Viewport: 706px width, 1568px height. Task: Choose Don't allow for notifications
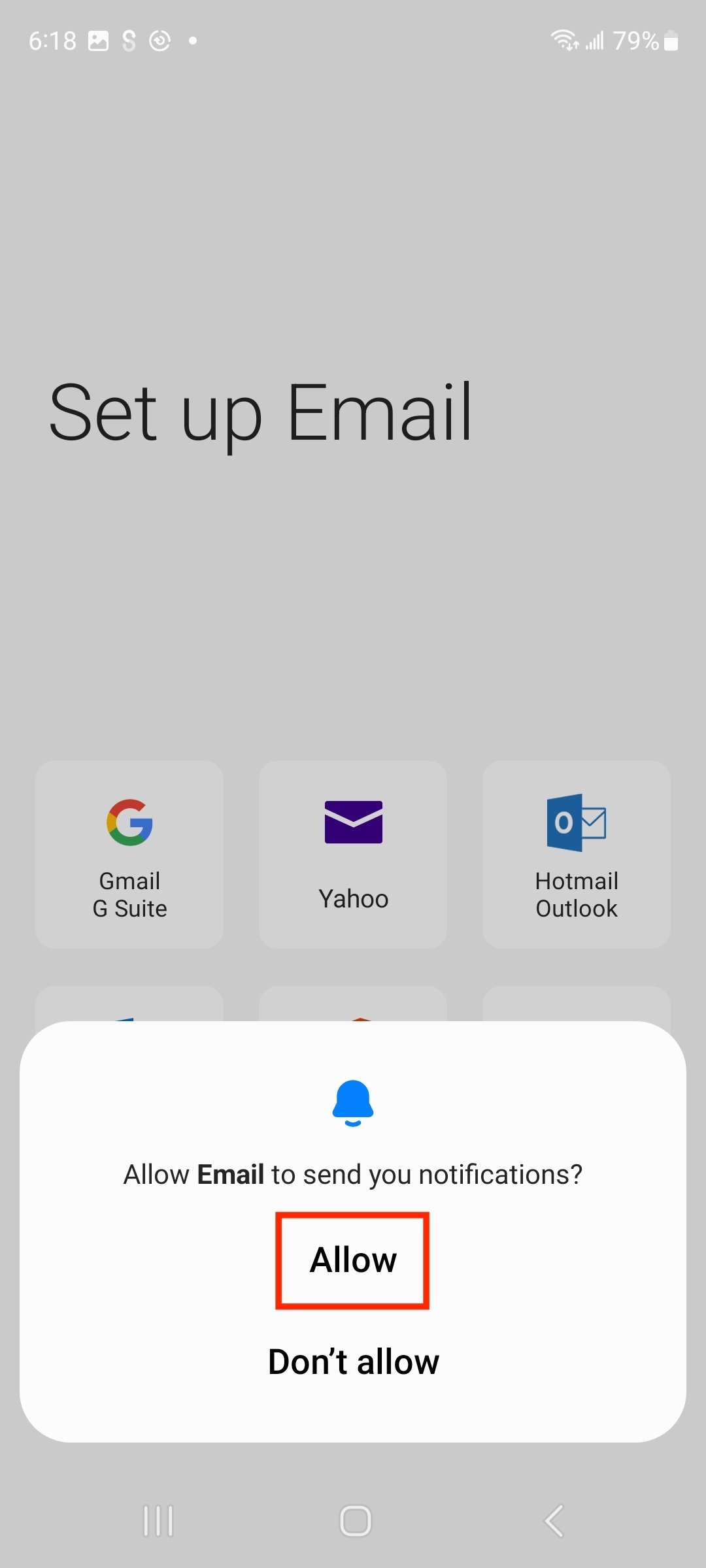tap(353, 1362)
